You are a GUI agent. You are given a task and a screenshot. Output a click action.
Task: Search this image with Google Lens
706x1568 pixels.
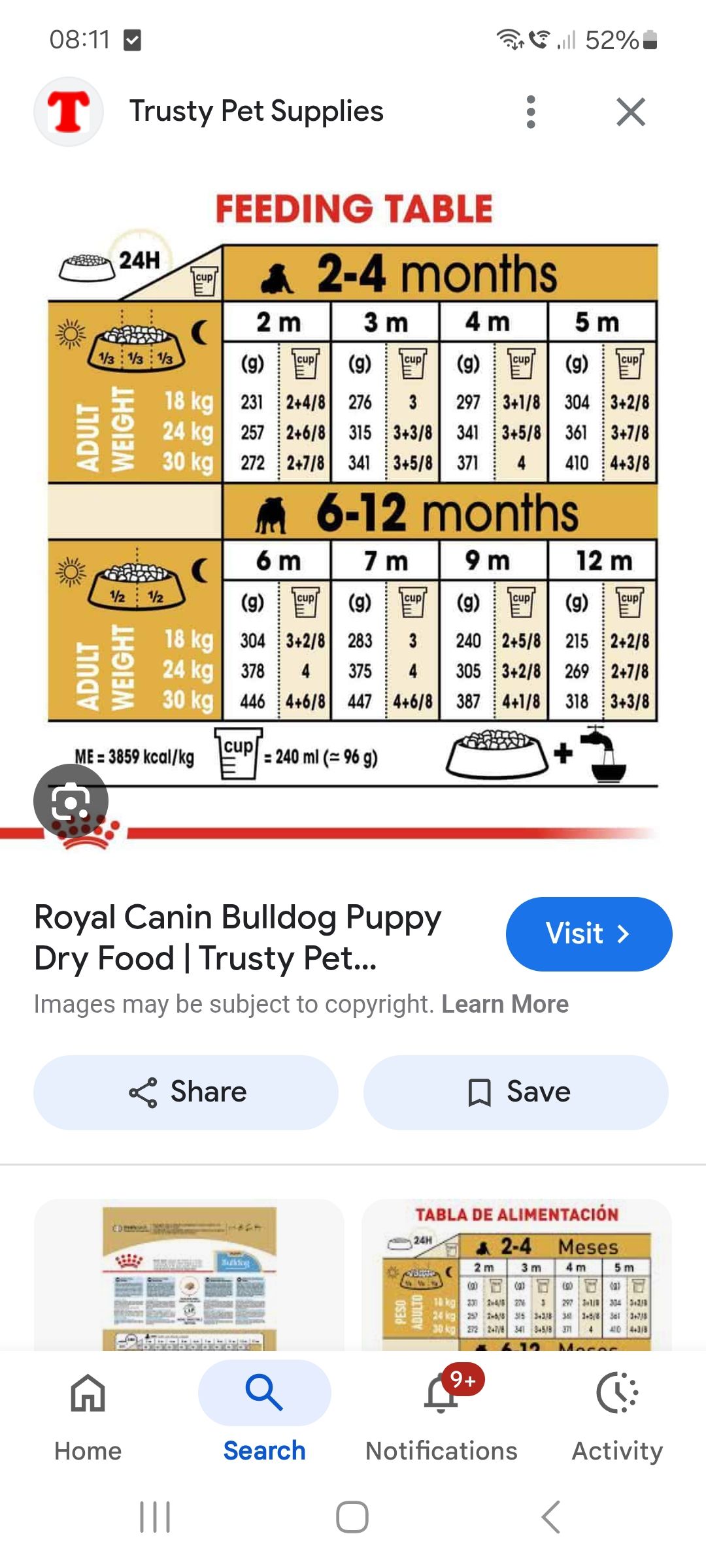(71, 801)
